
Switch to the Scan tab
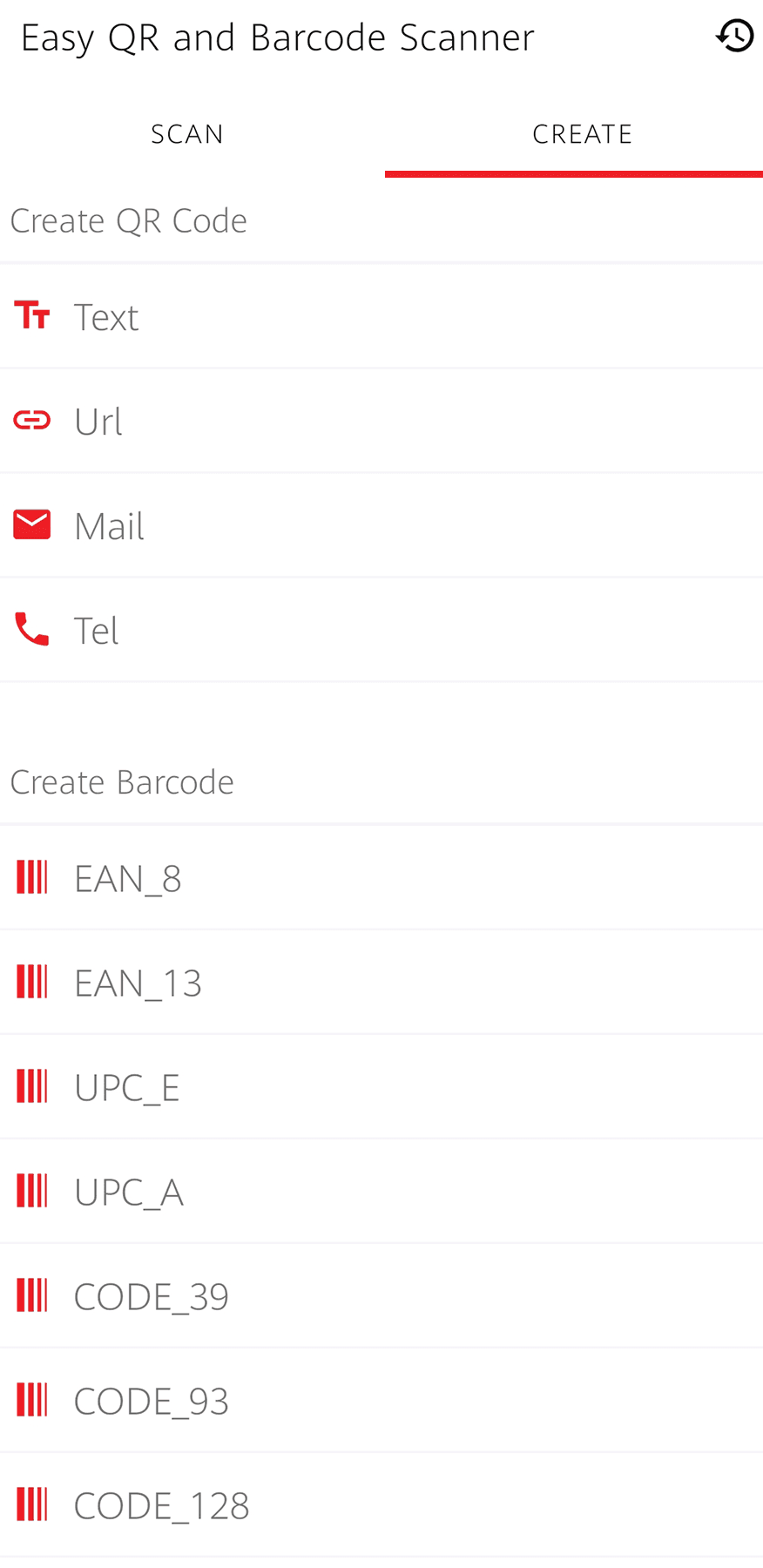[187, 134]
